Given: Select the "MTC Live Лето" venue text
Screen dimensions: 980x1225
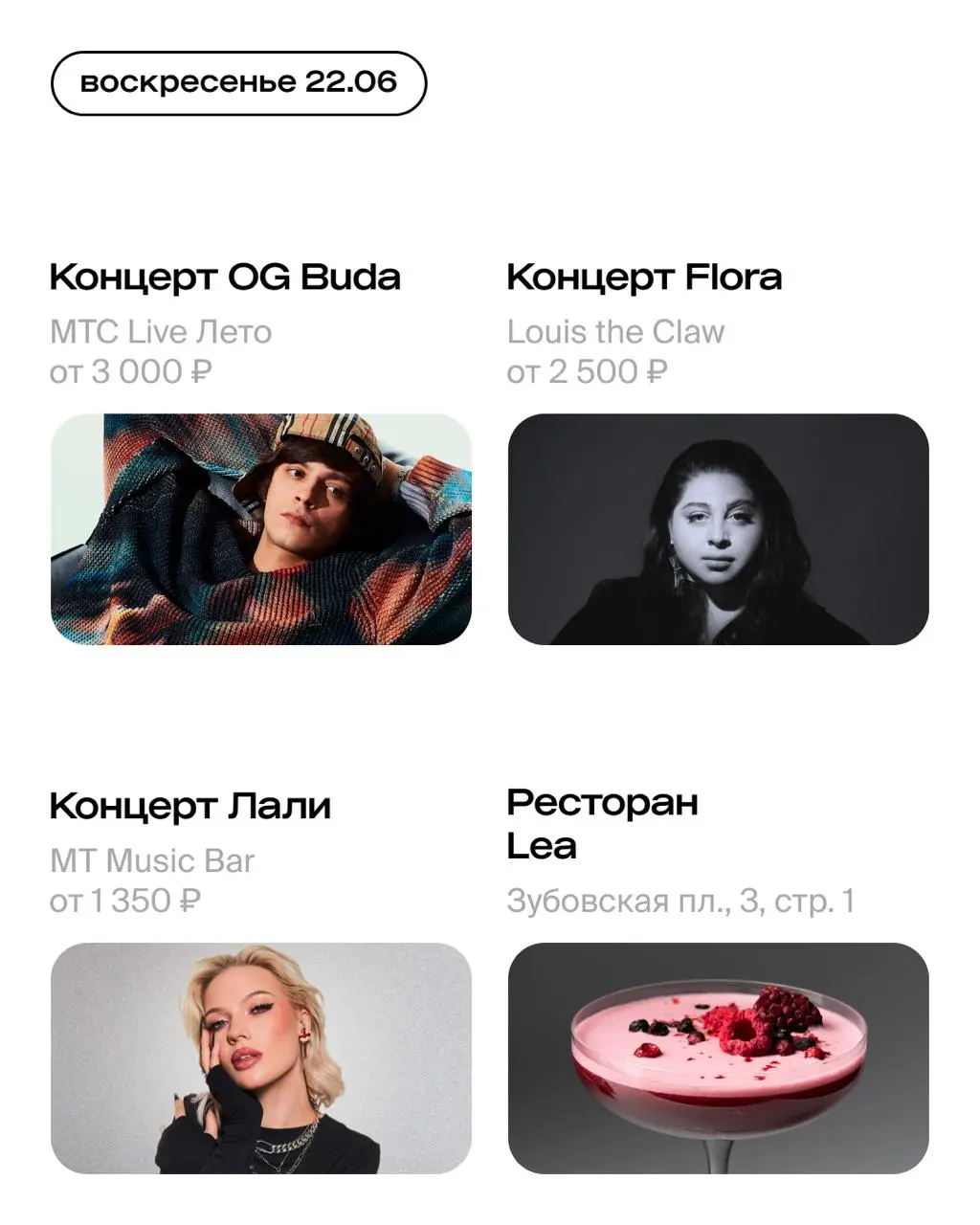Looking at the screenshot, I should pyautogui.click(x=161, y=332).
